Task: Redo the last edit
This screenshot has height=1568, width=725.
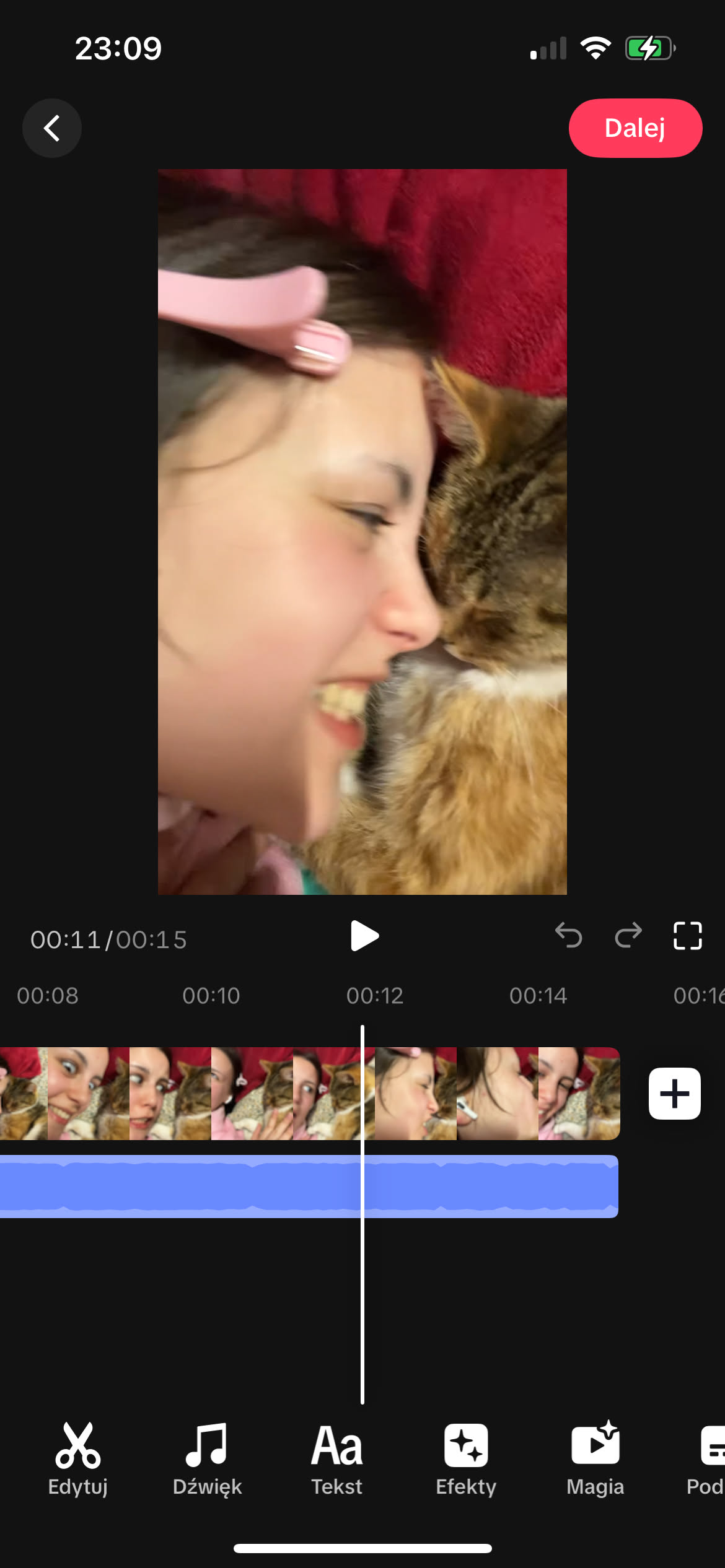Action: pos(628,935)
